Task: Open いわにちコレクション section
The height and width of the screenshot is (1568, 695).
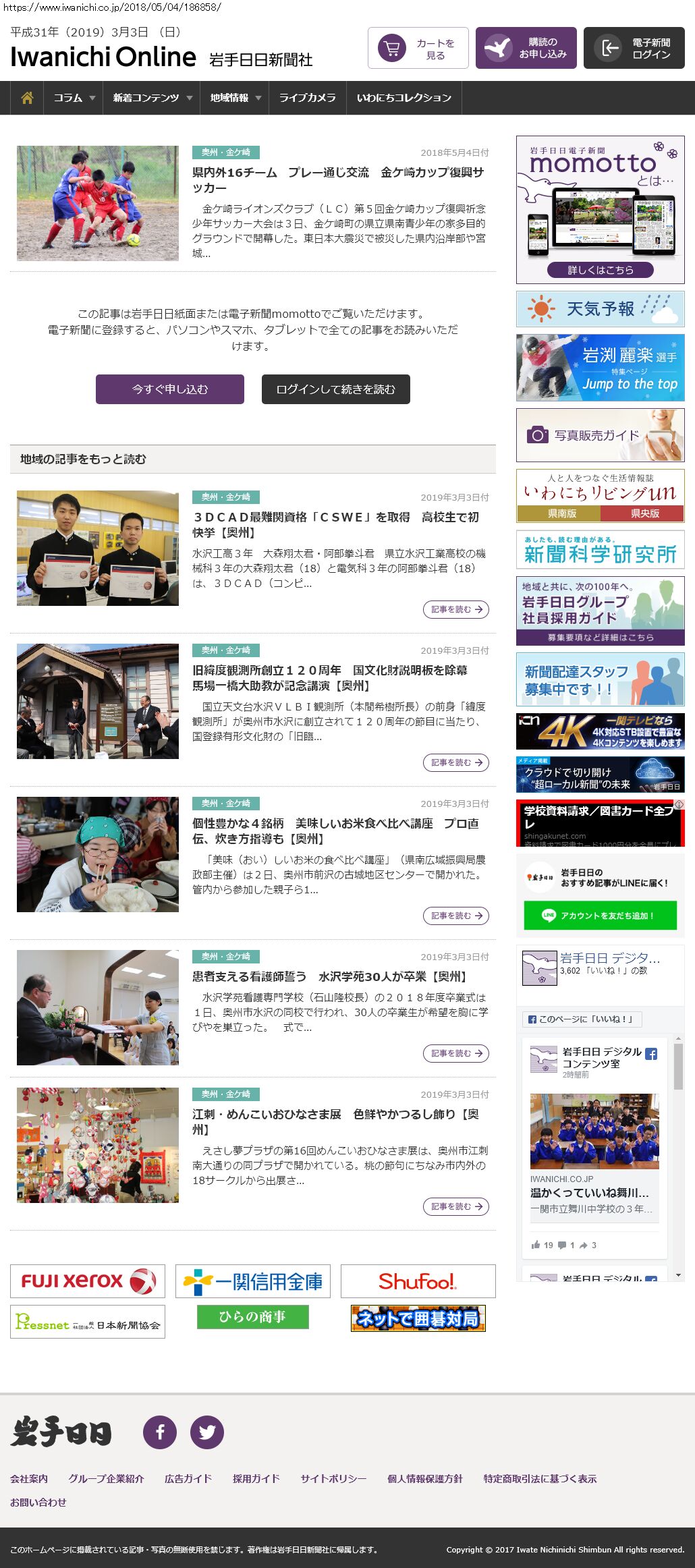Action: [404, 98]
